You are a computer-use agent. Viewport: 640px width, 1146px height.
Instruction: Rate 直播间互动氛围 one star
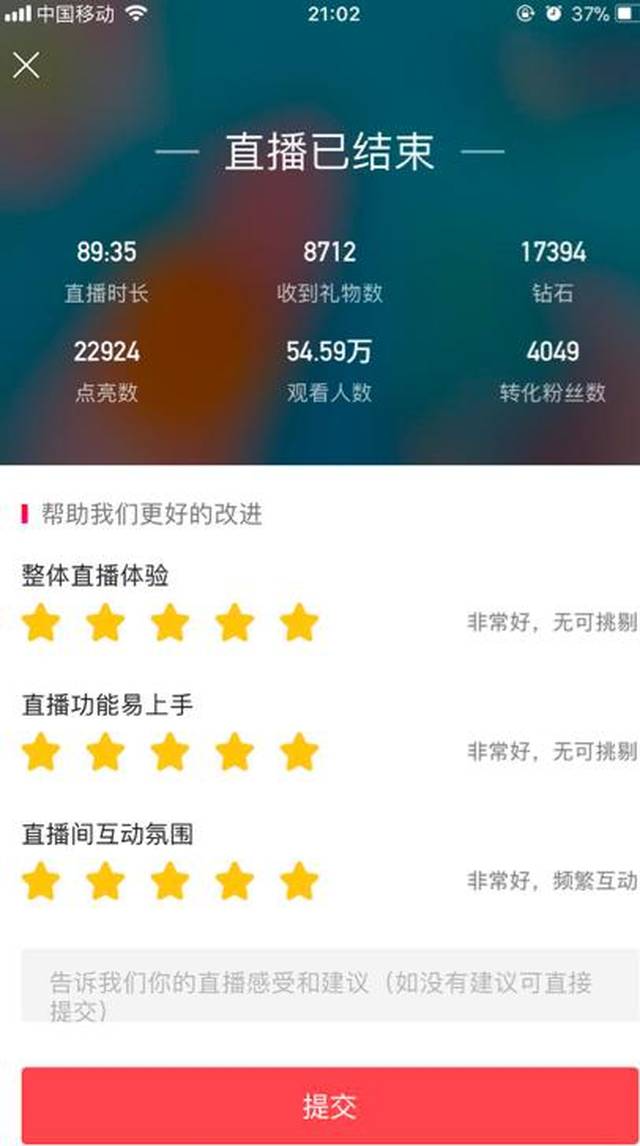[41, 882]
